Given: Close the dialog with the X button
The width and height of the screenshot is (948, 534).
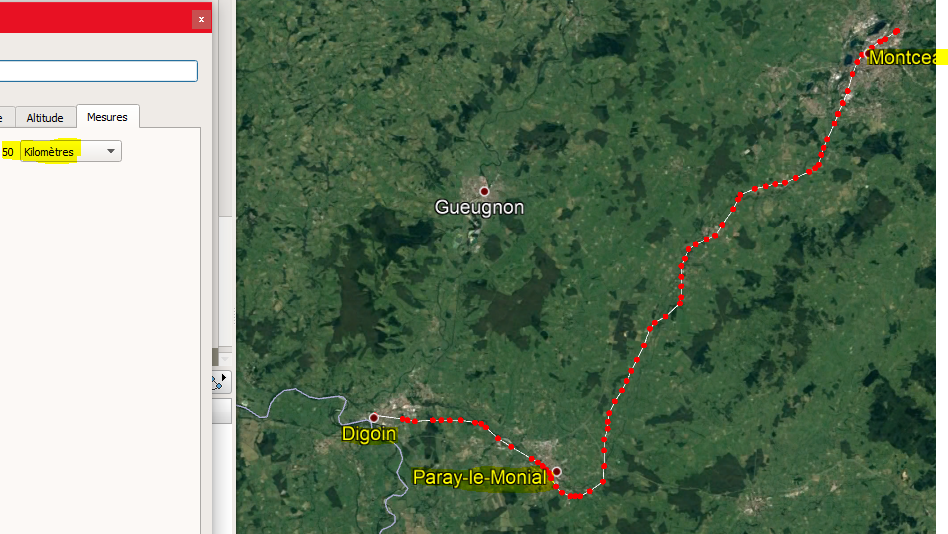Looking at the screenshot, I should coord(202,19).
